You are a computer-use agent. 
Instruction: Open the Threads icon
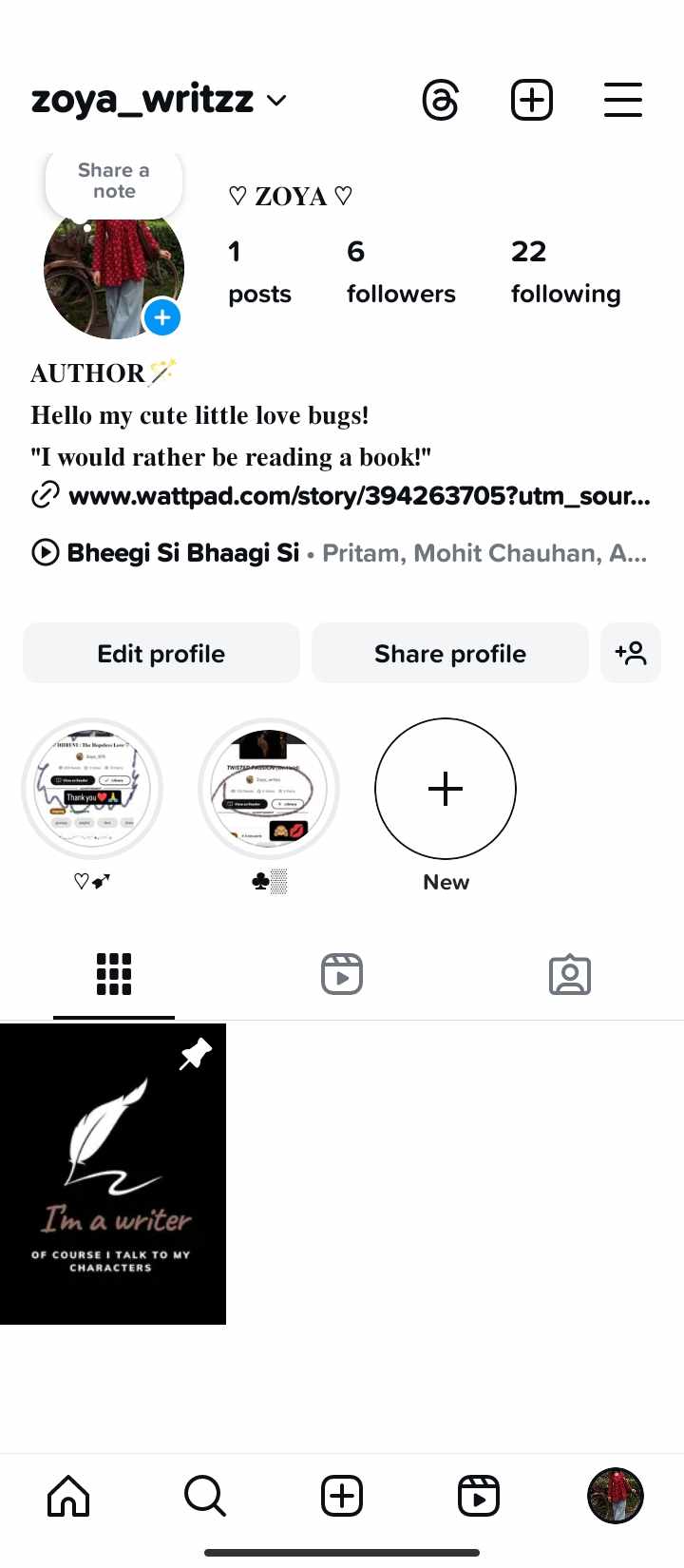[x=441, y=100]
